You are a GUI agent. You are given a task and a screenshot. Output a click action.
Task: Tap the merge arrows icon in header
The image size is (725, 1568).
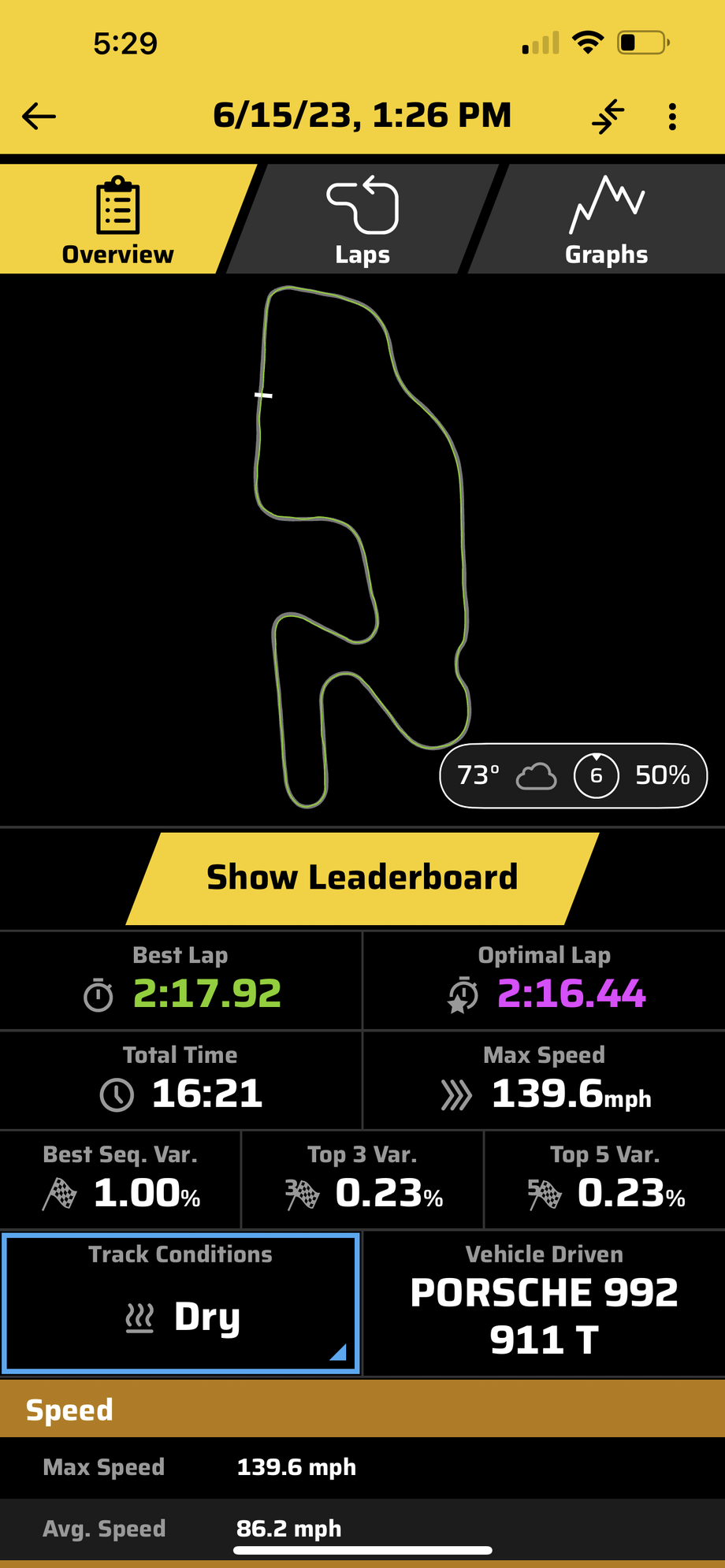pos(608,117)
